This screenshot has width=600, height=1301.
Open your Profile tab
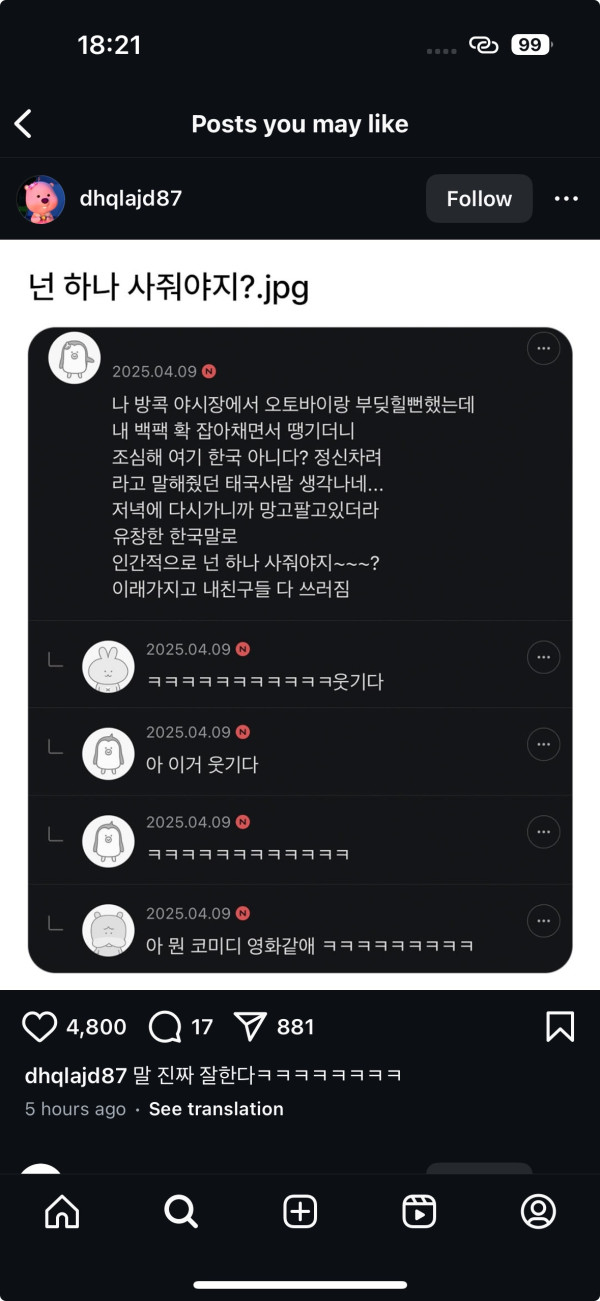point(538,1212)
